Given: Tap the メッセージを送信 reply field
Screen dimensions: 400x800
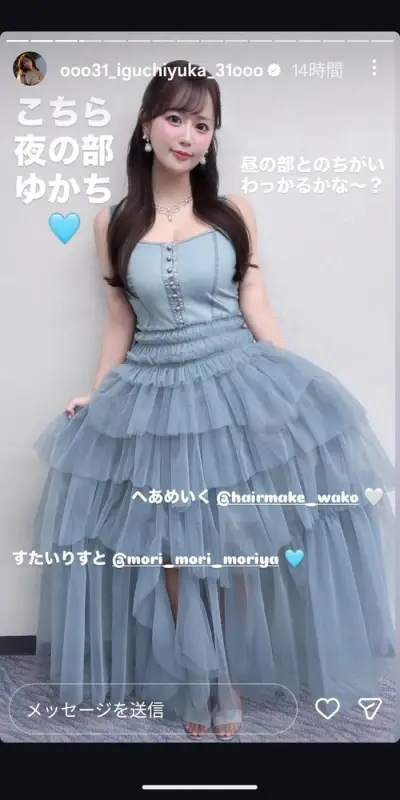Looking at the screenshot, I should (153, 710).
